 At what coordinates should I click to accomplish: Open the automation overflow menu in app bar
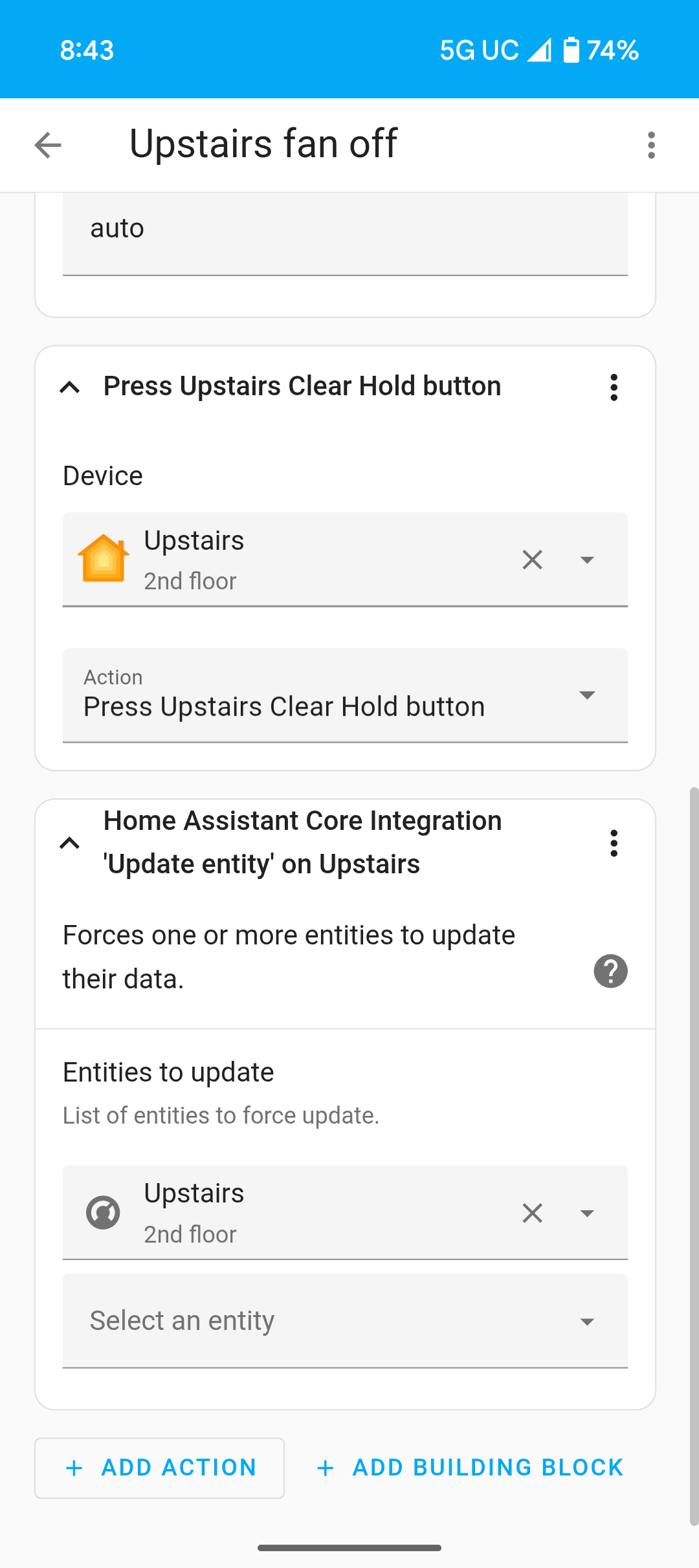(651, 145)
